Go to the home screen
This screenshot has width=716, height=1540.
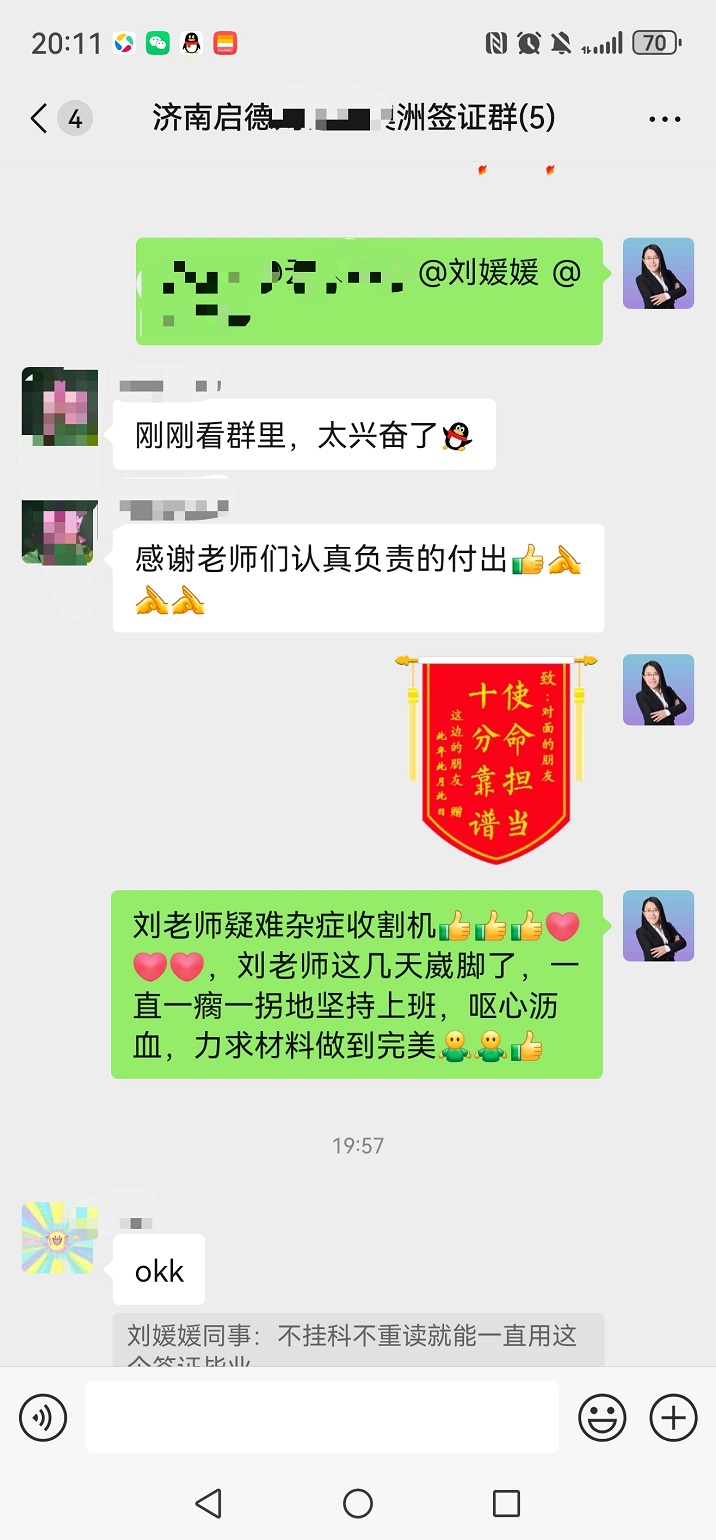coord(358,1503)
